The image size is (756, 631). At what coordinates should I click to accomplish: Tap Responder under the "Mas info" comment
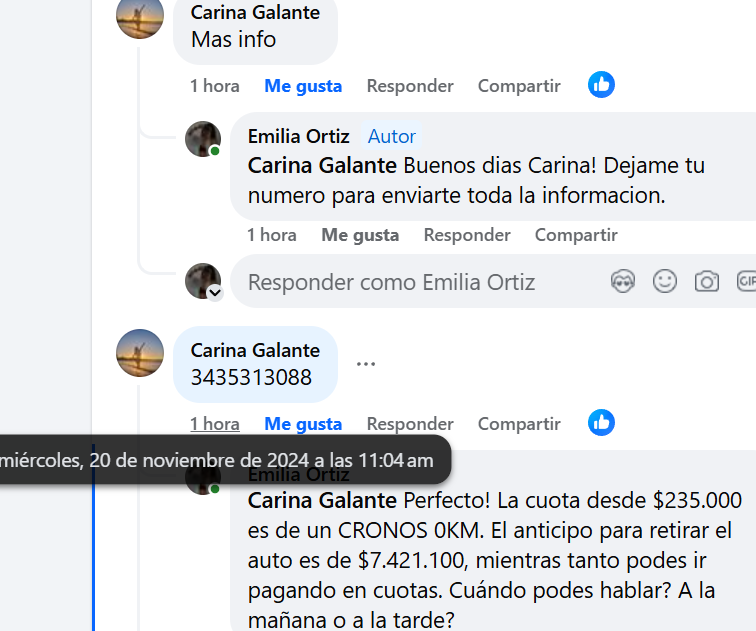(x=410, y=86)
